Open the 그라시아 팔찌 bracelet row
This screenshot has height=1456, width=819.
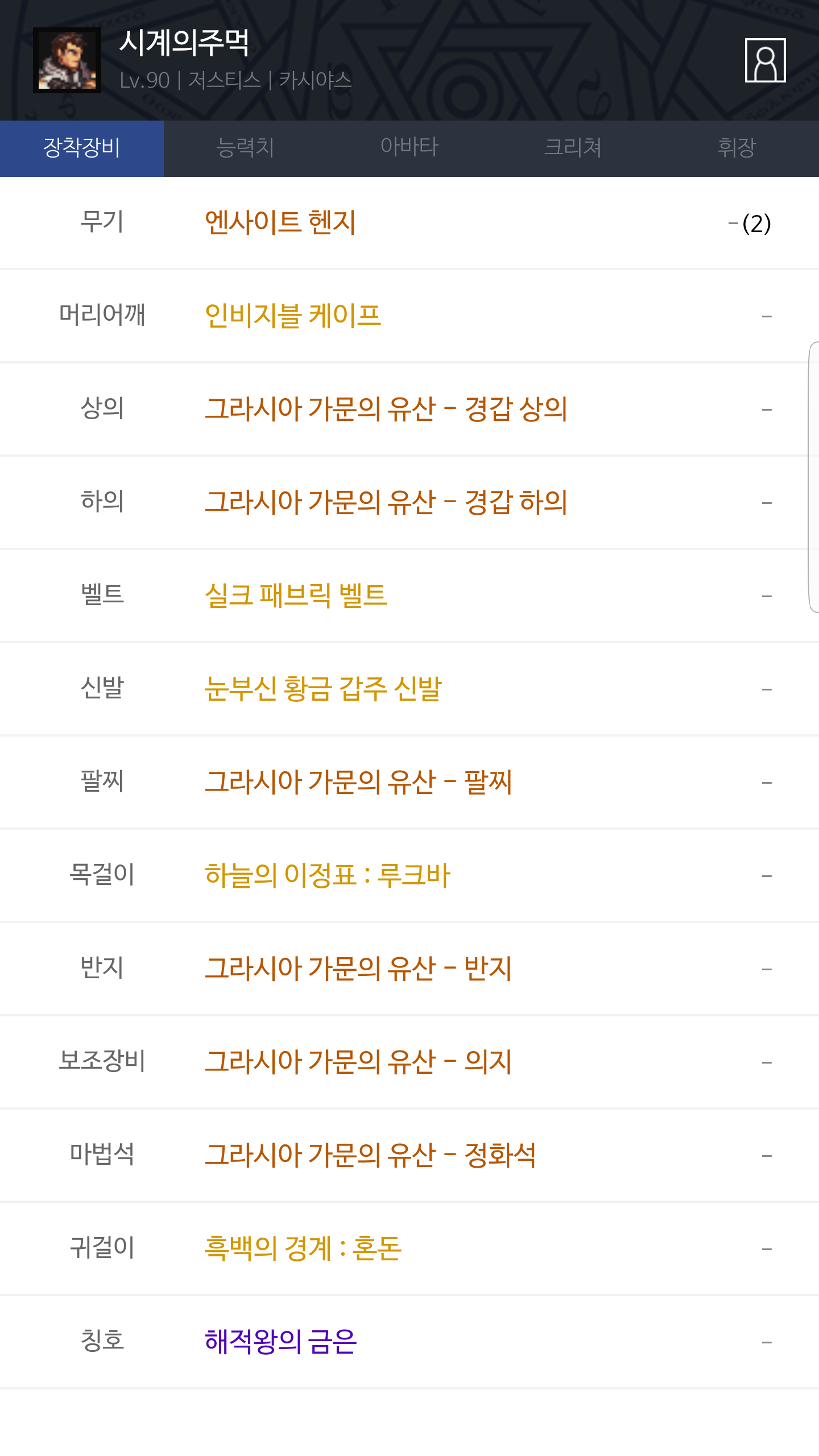tap(409, 782)
